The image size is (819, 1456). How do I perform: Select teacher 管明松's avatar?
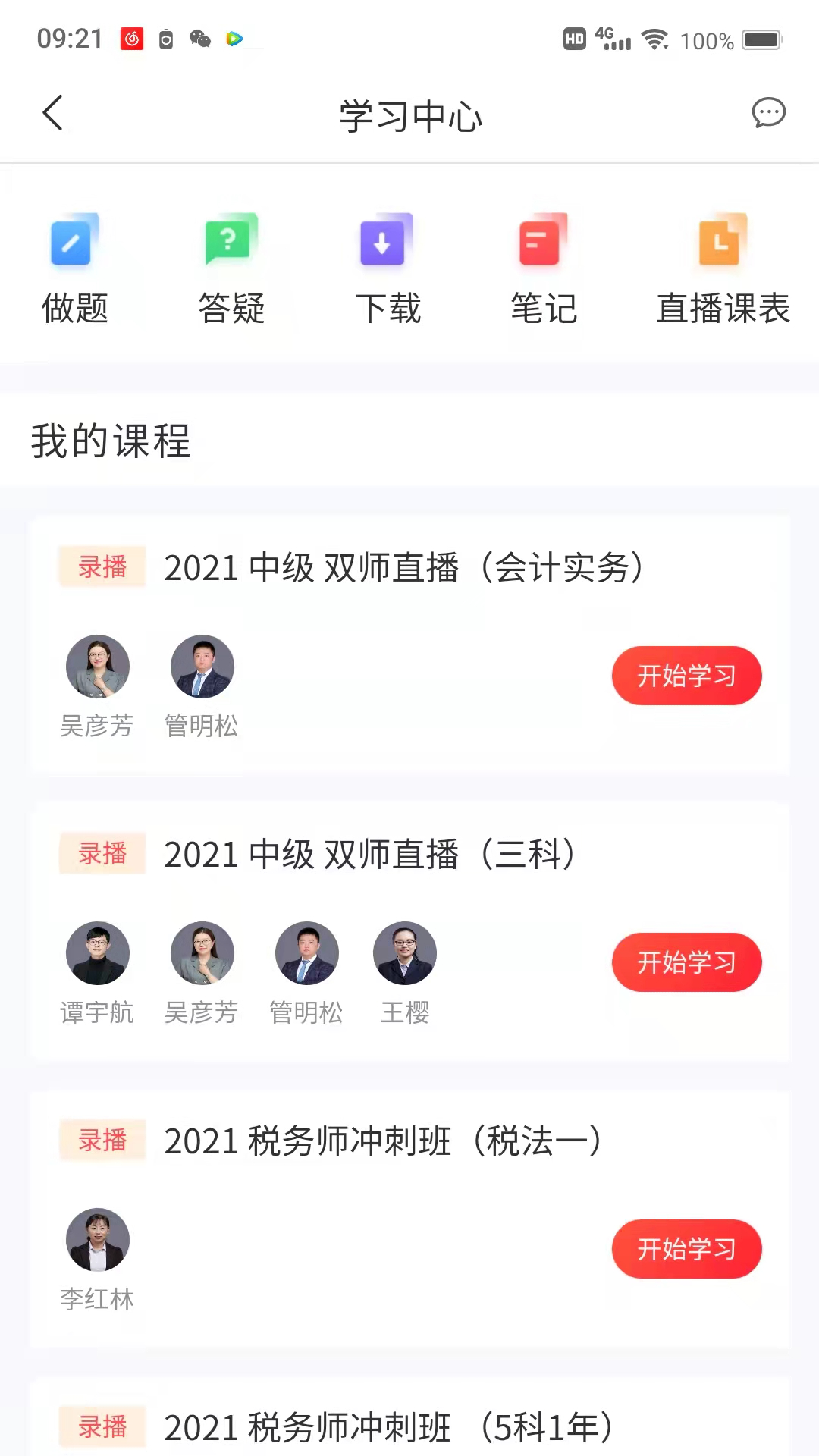tap(201, 666)
